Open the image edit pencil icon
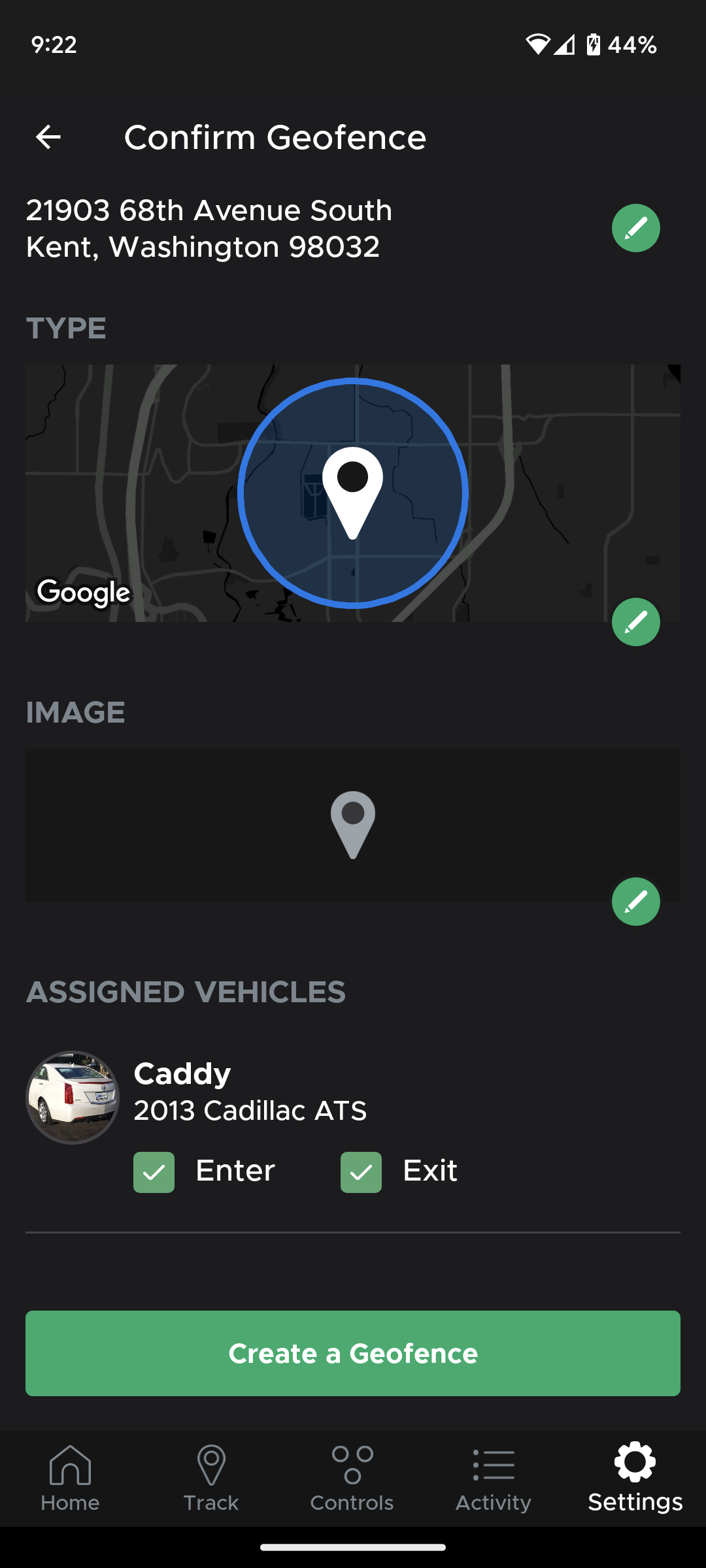Image resolution: width=706 pixels, height=1568 pixels. (636, 902)
